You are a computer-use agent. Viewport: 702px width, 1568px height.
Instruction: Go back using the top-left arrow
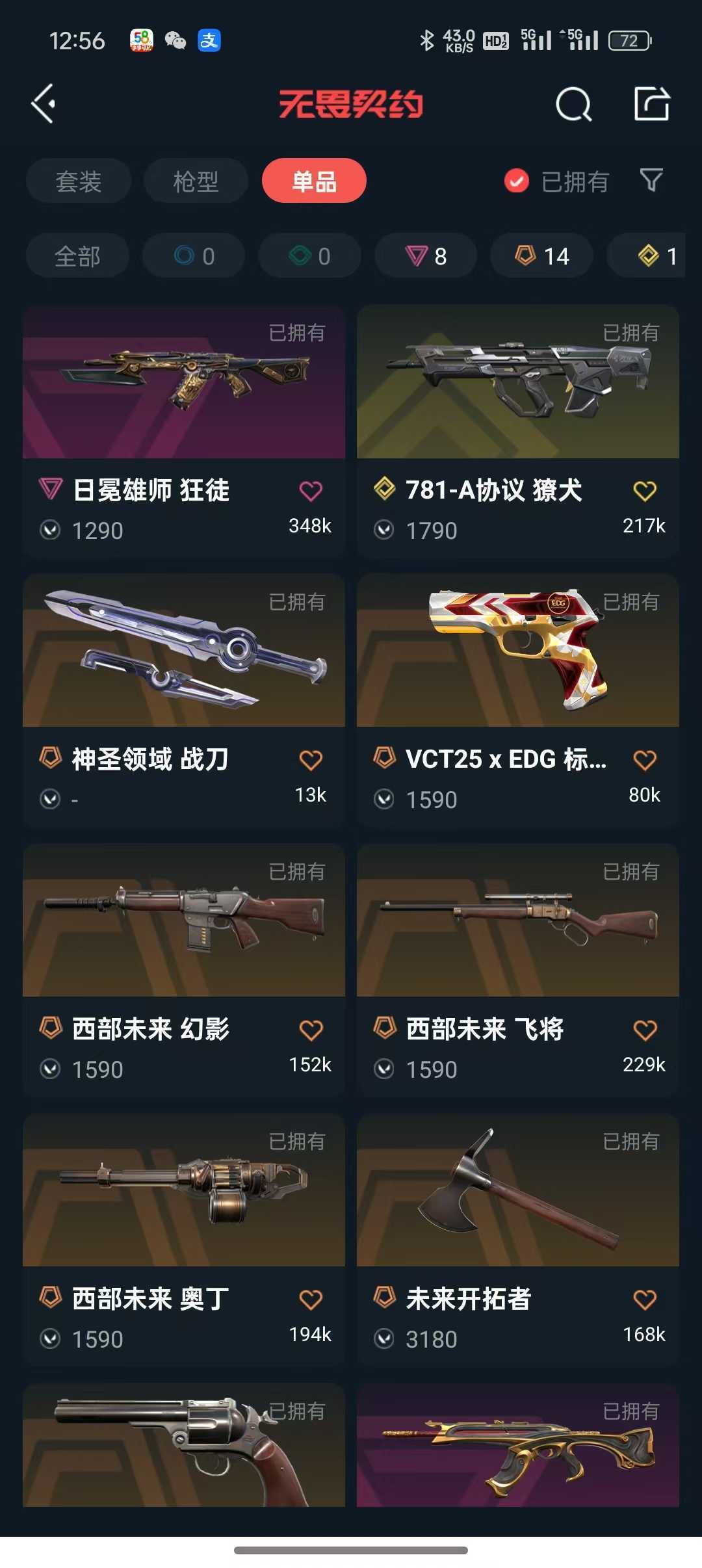tap(44, 104)
